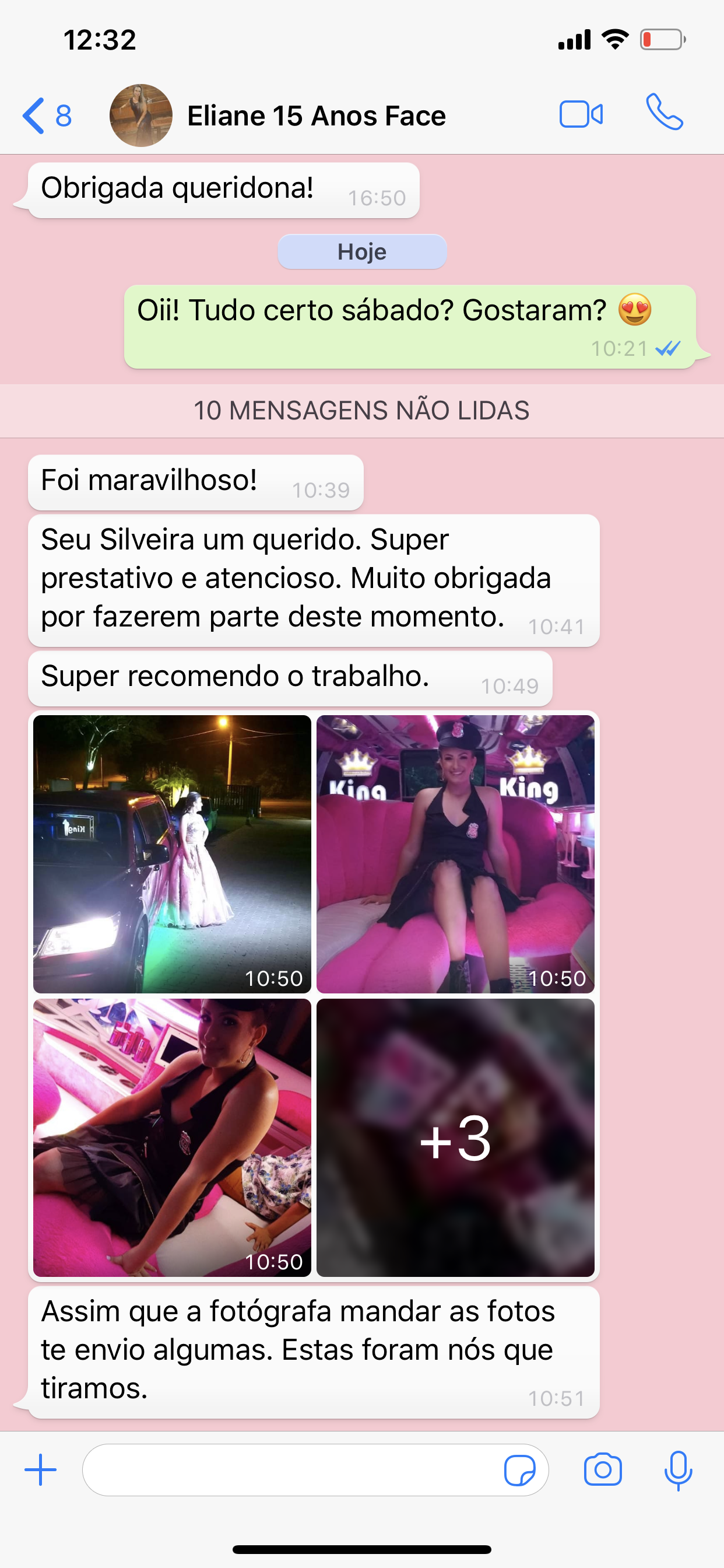Record a voice message
This screenshot has width=724, height=1568.
(678, 1469)
